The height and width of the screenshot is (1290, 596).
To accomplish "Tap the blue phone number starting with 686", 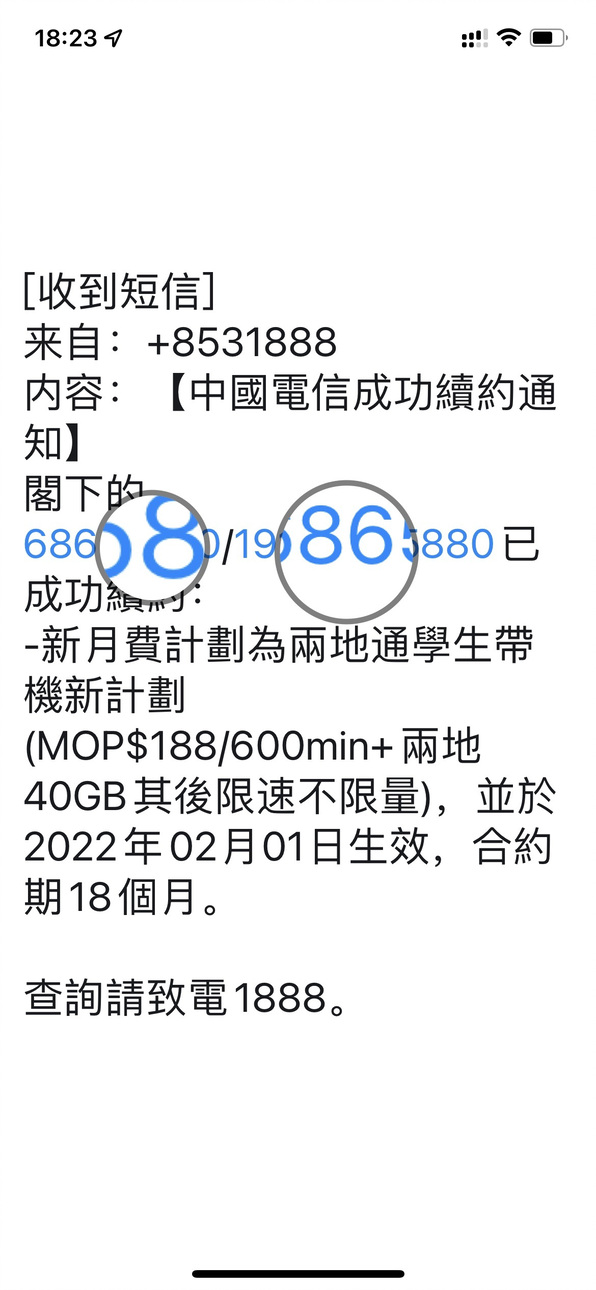I will [x=122, y=546].
